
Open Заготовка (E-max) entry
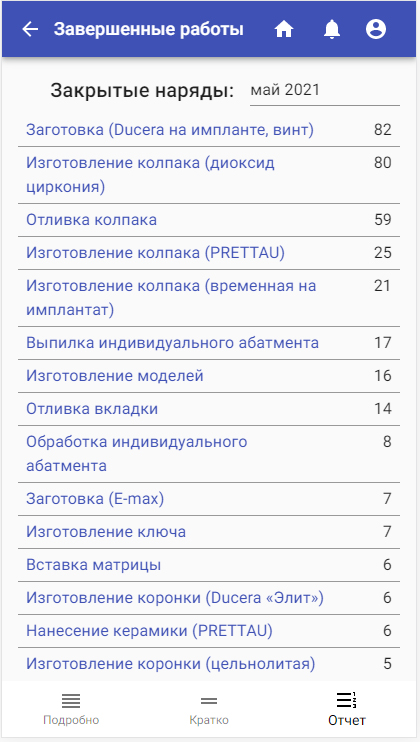(95, 499)
